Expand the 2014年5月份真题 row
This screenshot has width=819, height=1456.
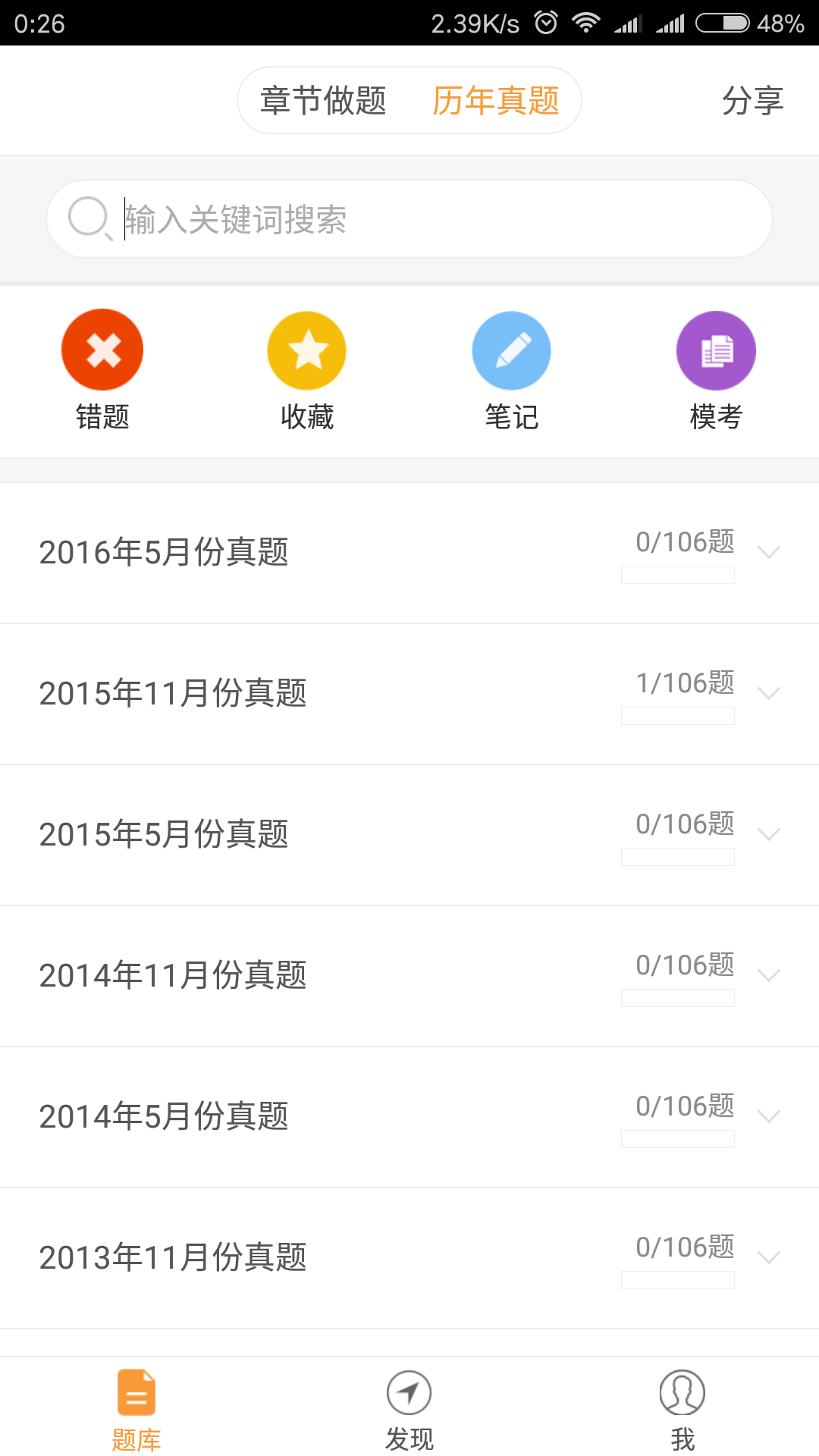[409, 1117]
